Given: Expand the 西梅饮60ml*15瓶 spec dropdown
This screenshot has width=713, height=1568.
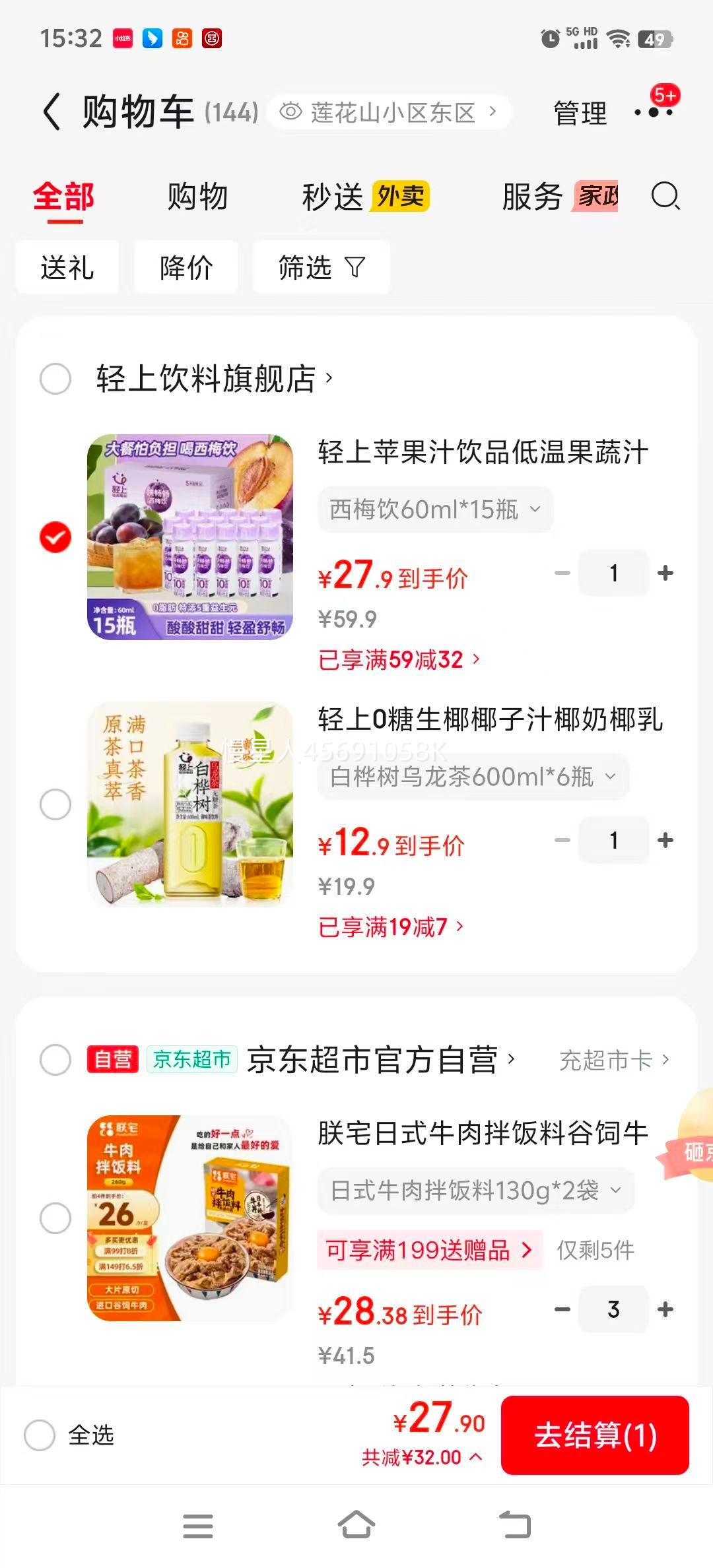Looking at the screenshot, I should [x=434, y=509].
